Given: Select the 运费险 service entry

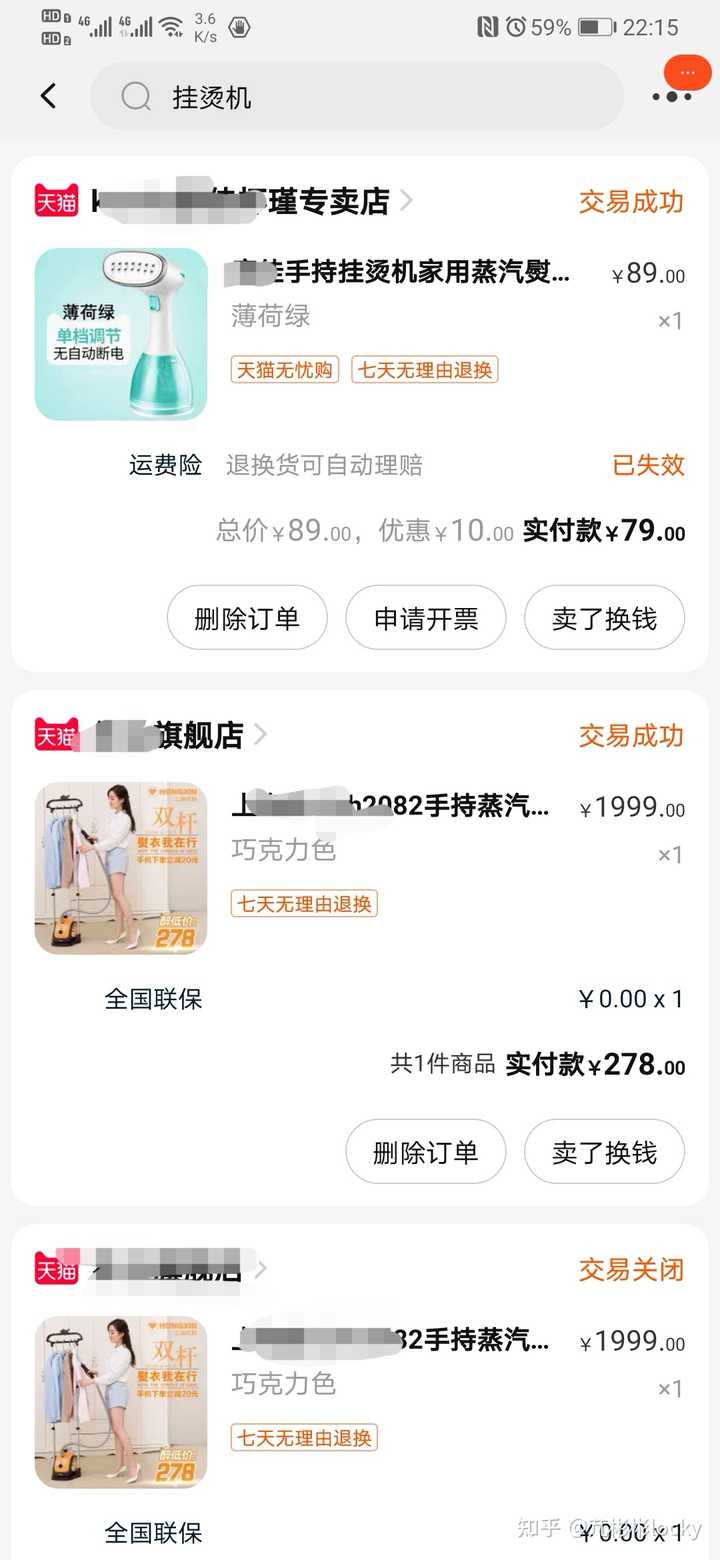Looking at the screenshot, I should click(x=165, y=465).
